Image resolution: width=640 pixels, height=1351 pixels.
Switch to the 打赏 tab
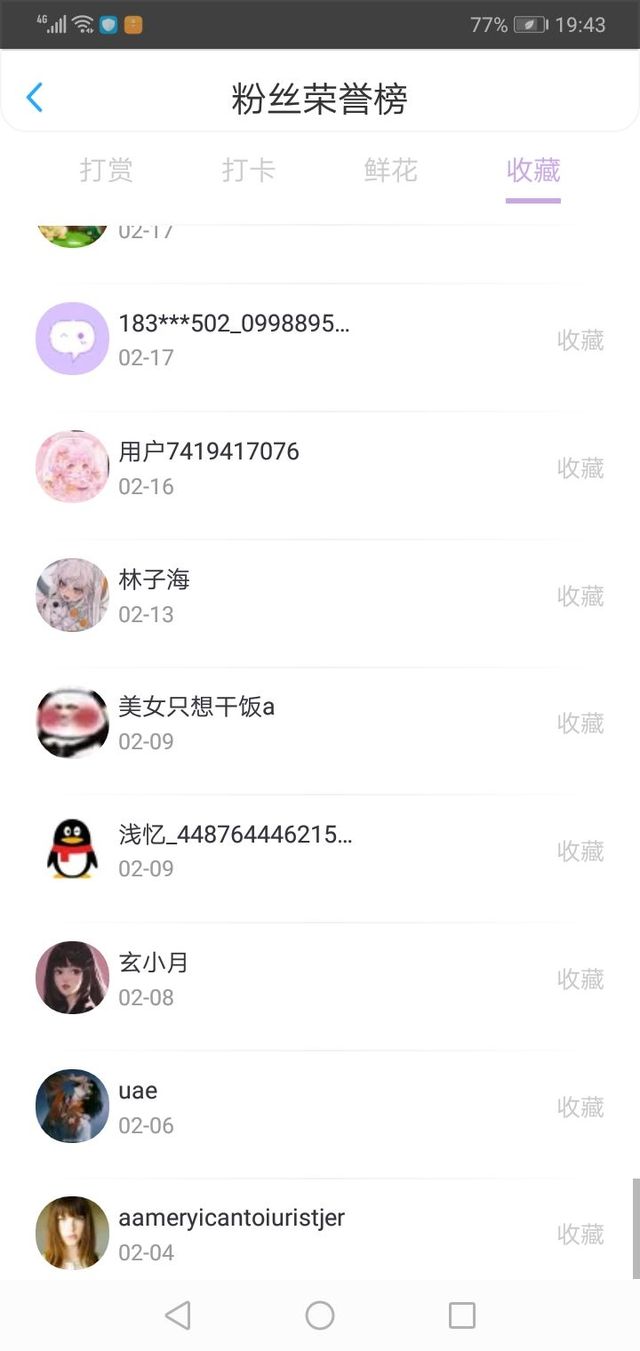coord(106,171)
